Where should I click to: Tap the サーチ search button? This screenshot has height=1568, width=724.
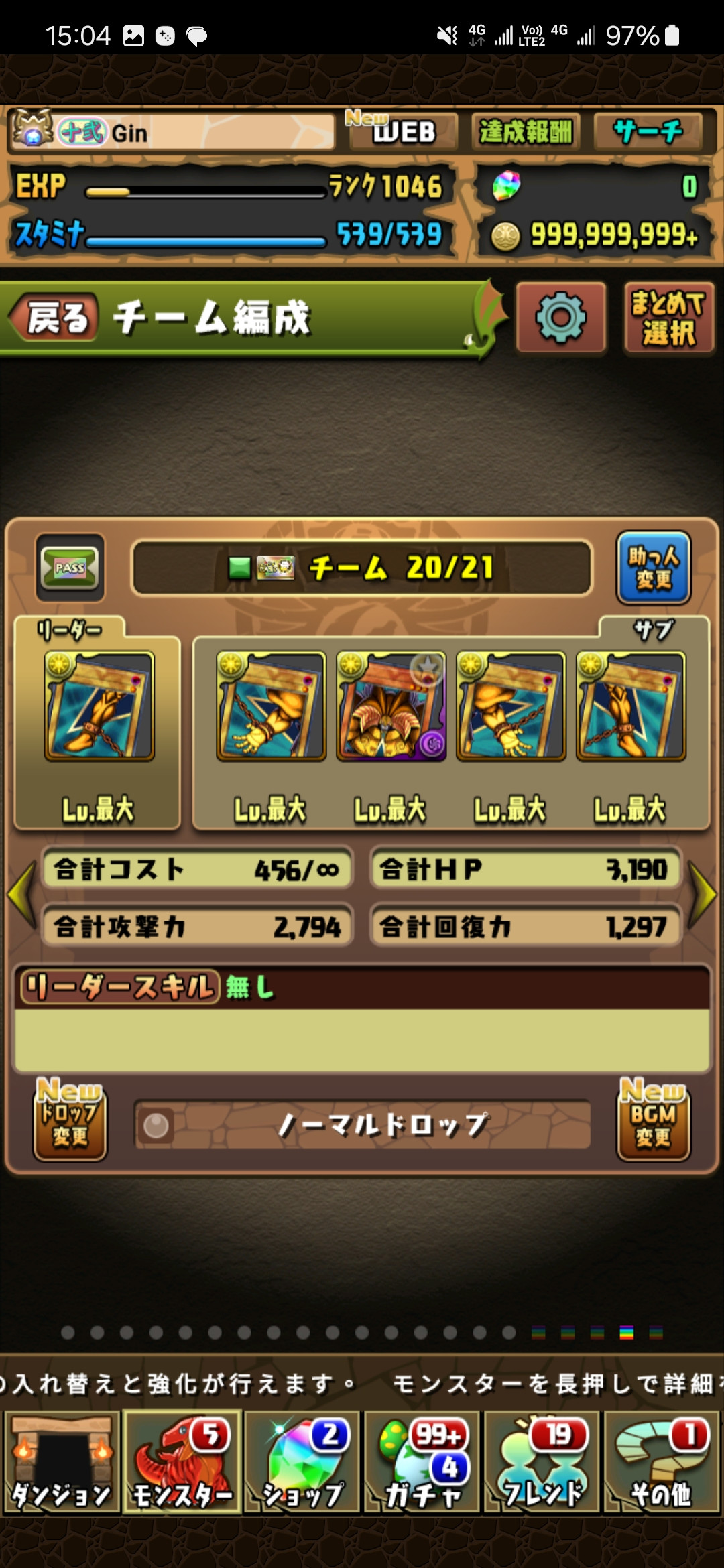(648, 131)
